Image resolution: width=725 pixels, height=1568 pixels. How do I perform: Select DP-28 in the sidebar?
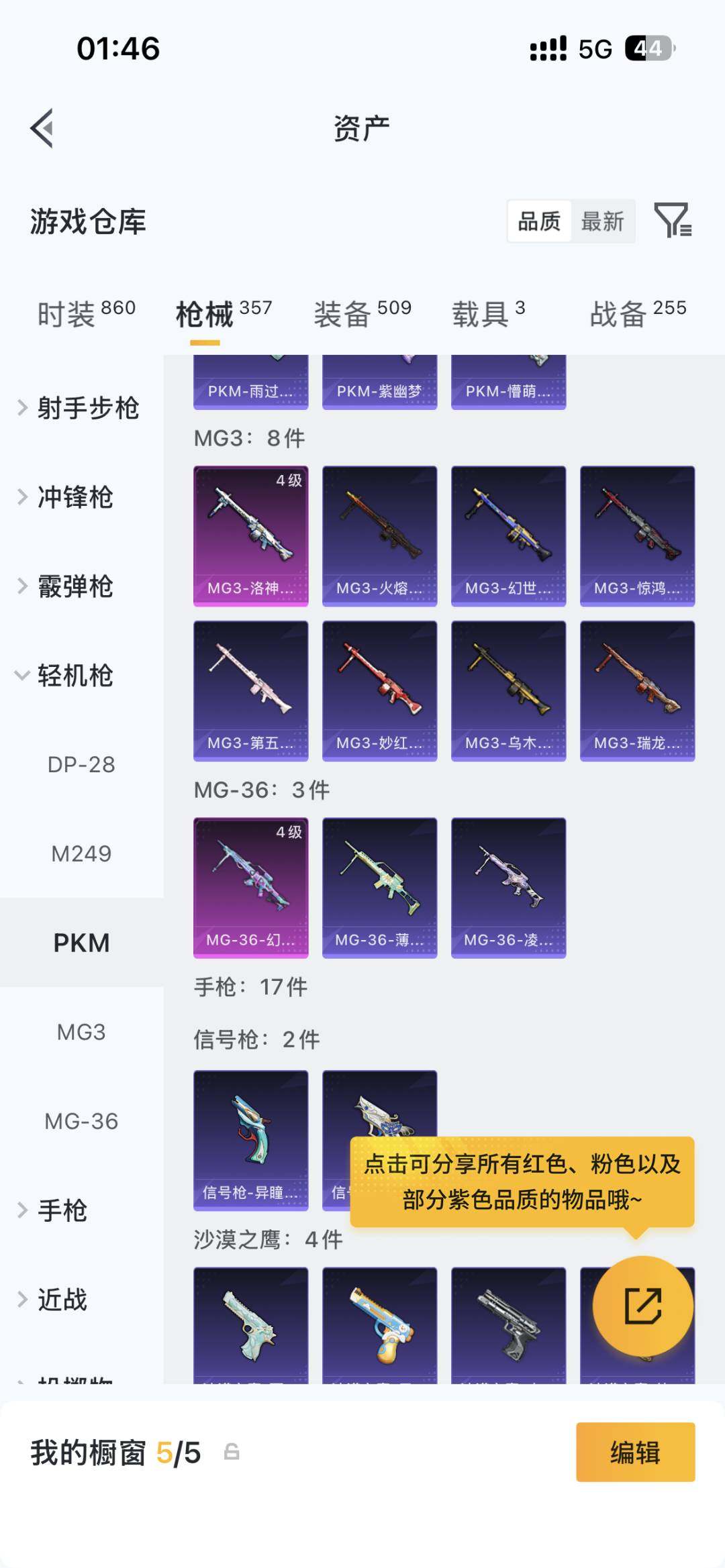pos(81,764)
